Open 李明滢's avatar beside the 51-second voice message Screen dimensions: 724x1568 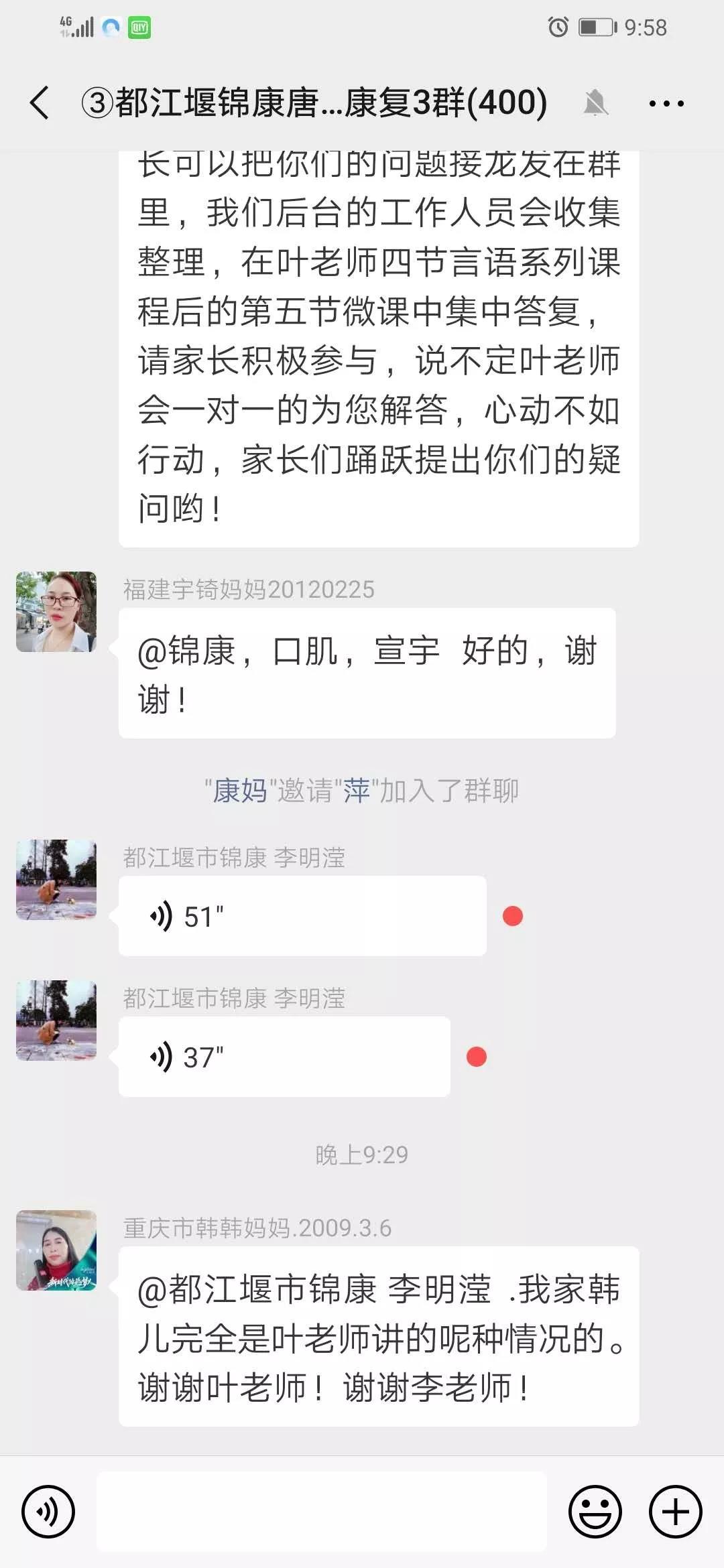click(x=56, y=880)
